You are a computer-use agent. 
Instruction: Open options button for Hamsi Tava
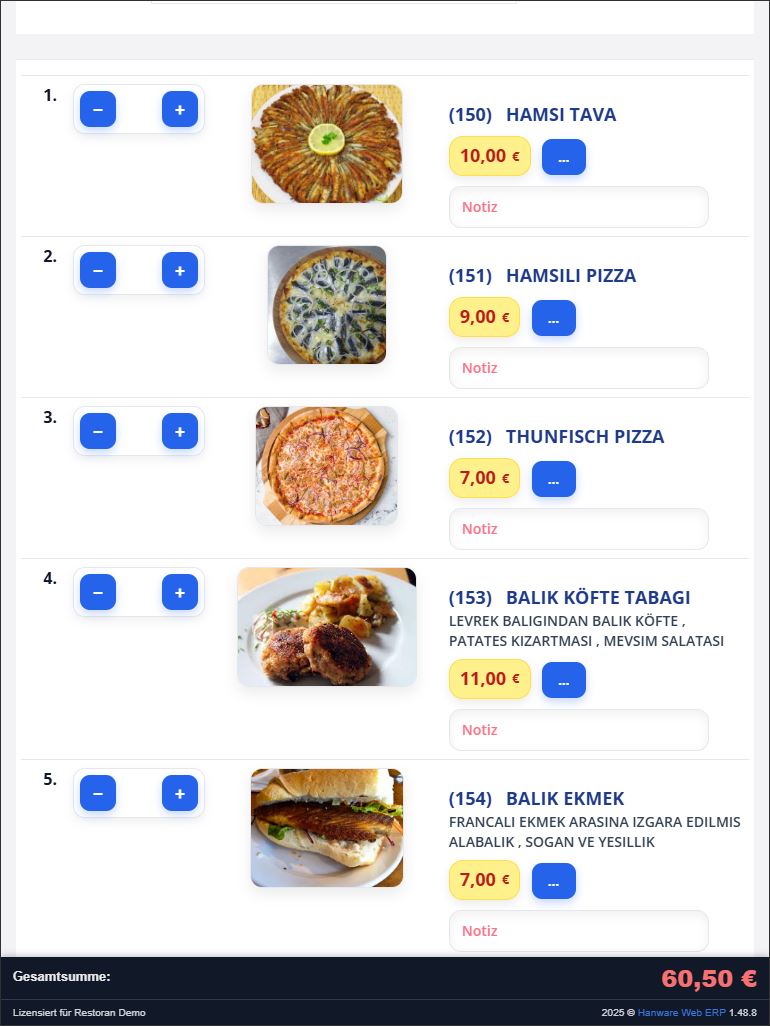[564, 157]
